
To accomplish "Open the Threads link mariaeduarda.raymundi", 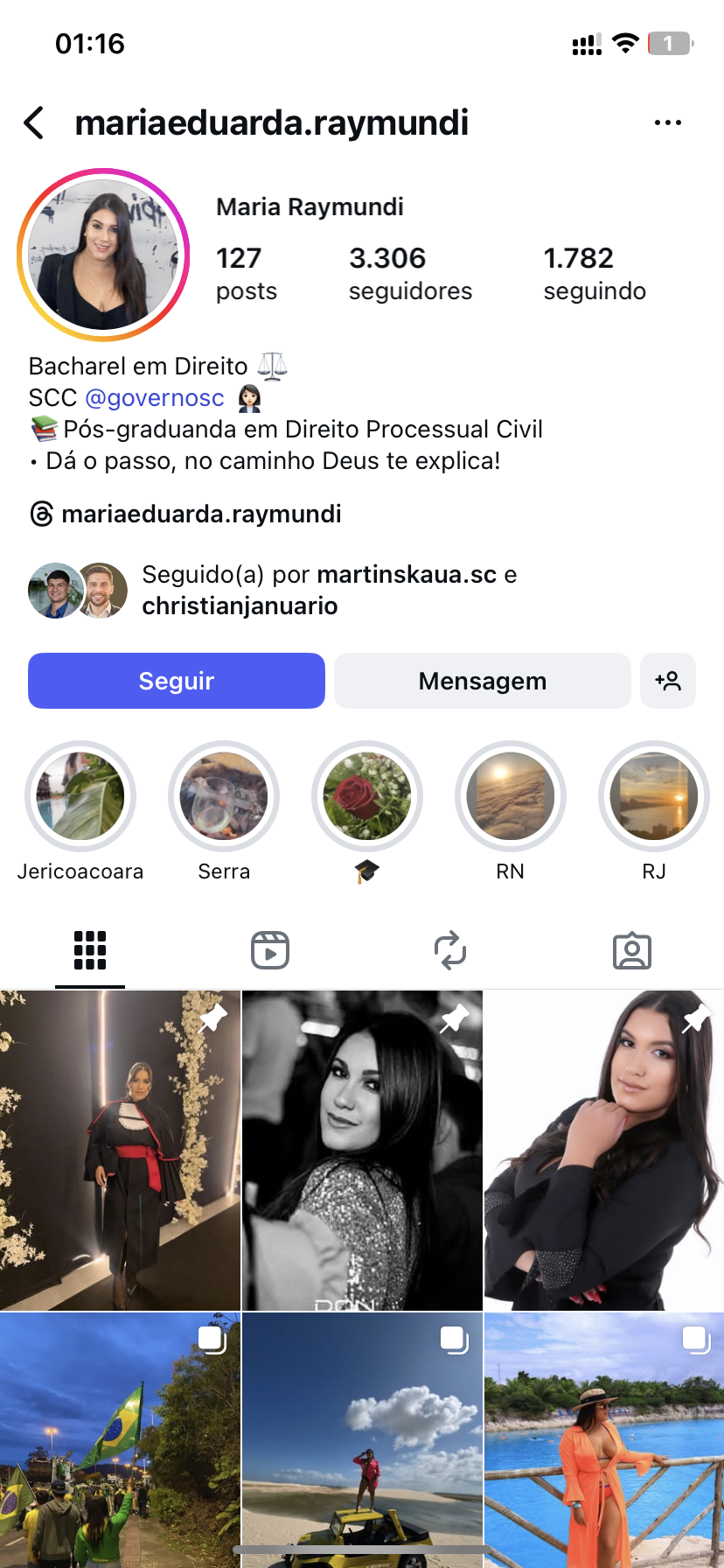I will [x=201, y=514].
